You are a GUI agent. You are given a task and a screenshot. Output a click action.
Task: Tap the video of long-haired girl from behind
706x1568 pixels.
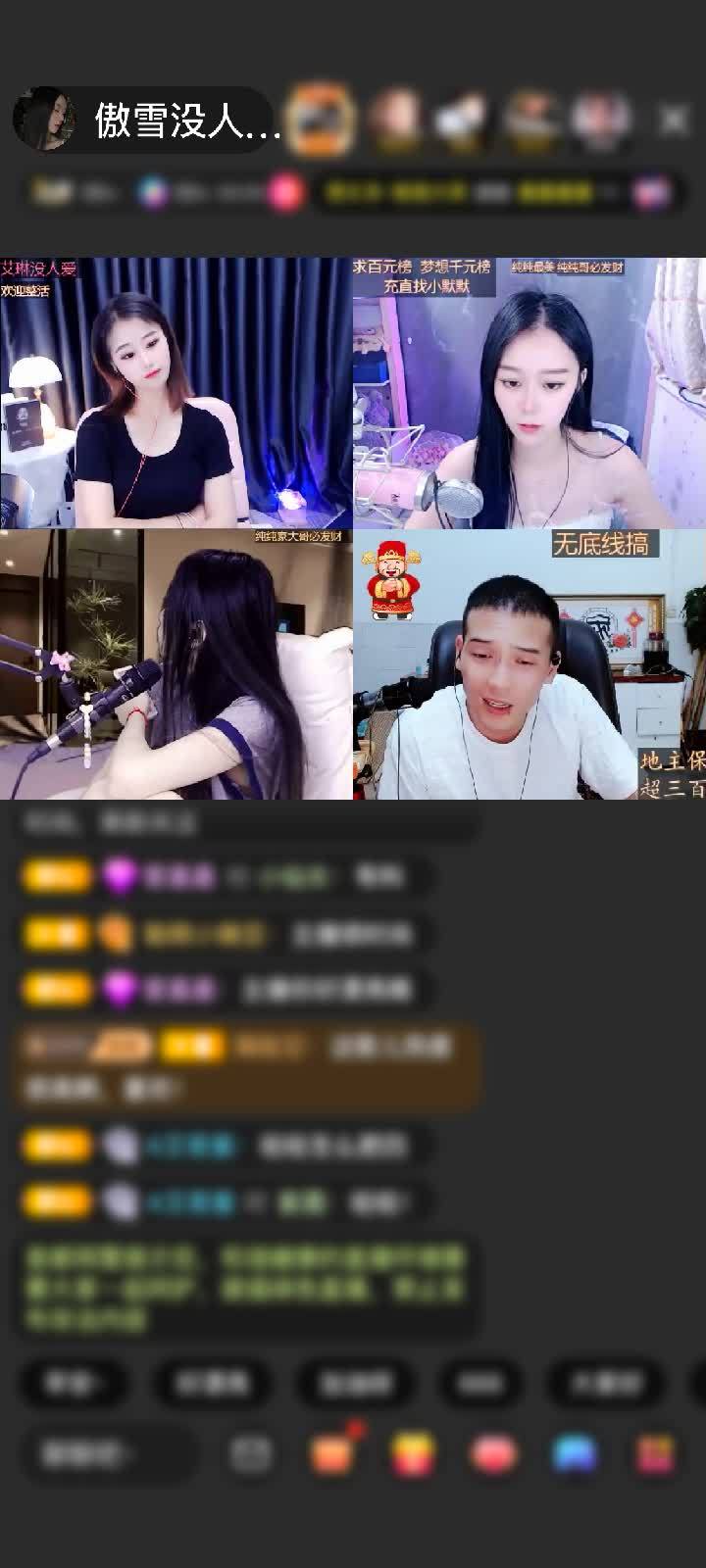(x=176, y=664)
